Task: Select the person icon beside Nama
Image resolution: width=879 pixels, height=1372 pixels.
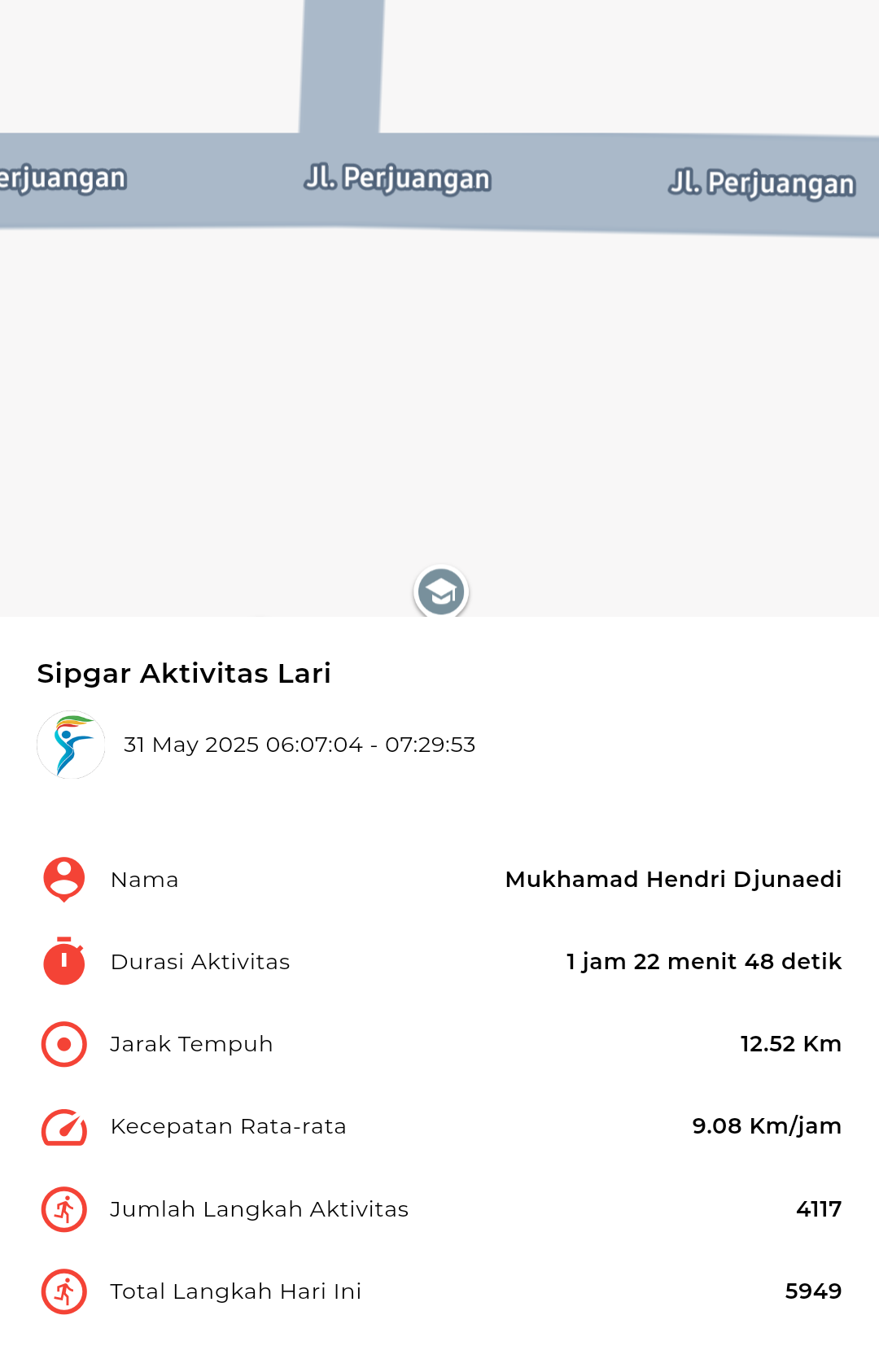Action: click(64, 879)
